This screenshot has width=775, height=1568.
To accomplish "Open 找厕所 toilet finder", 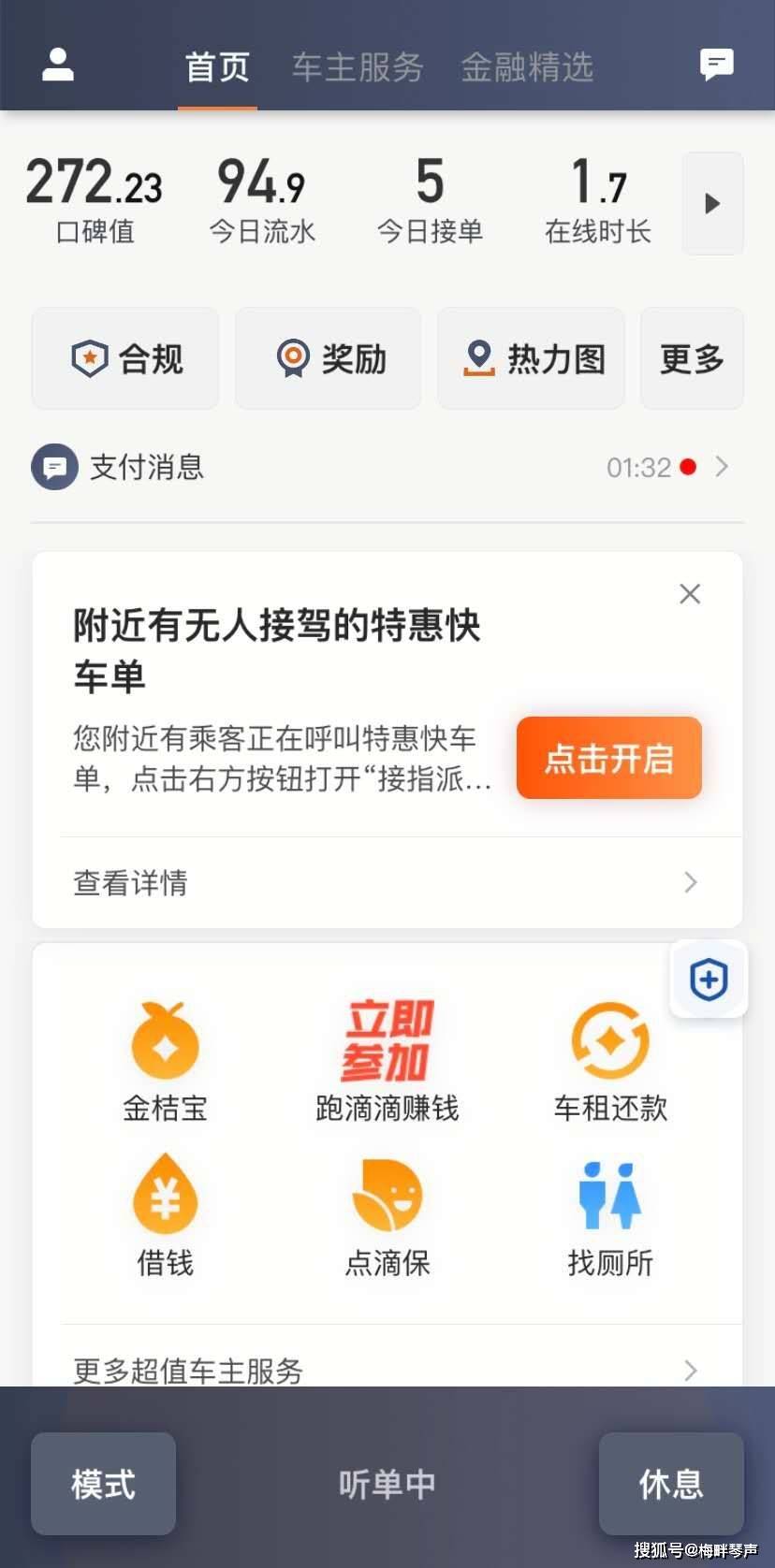I will click(609, 1216).
